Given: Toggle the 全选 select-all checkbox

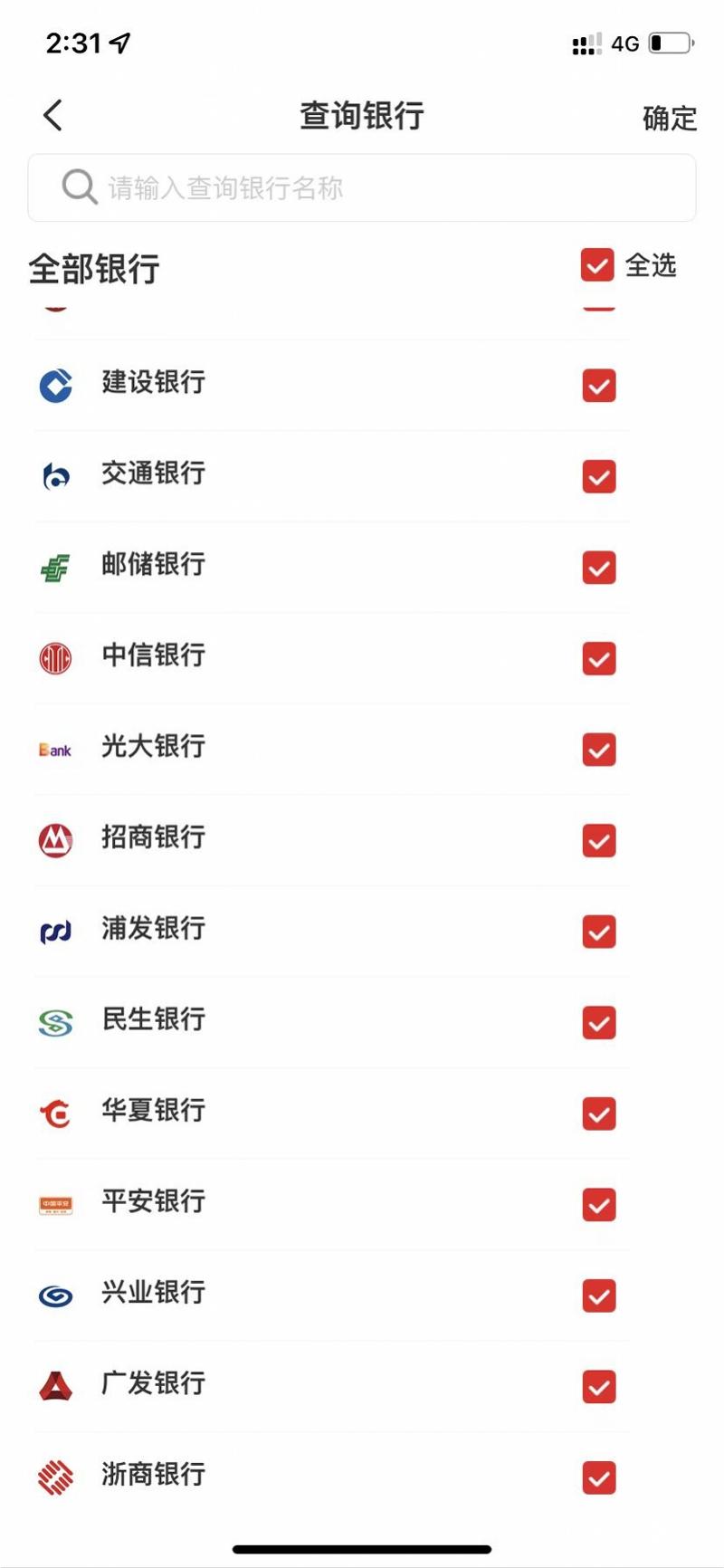Looking at the screenshot, I should pos(597,265).
